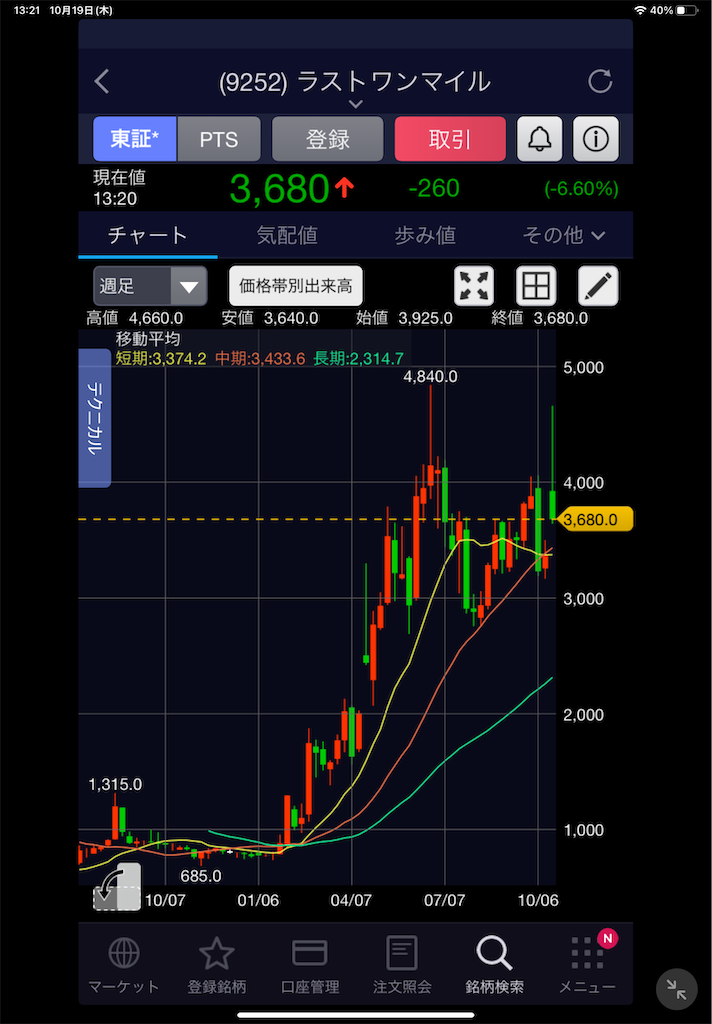Open the 週足 period dropdown
This screenshot has height=1024, width=712.
coord(150,286)
